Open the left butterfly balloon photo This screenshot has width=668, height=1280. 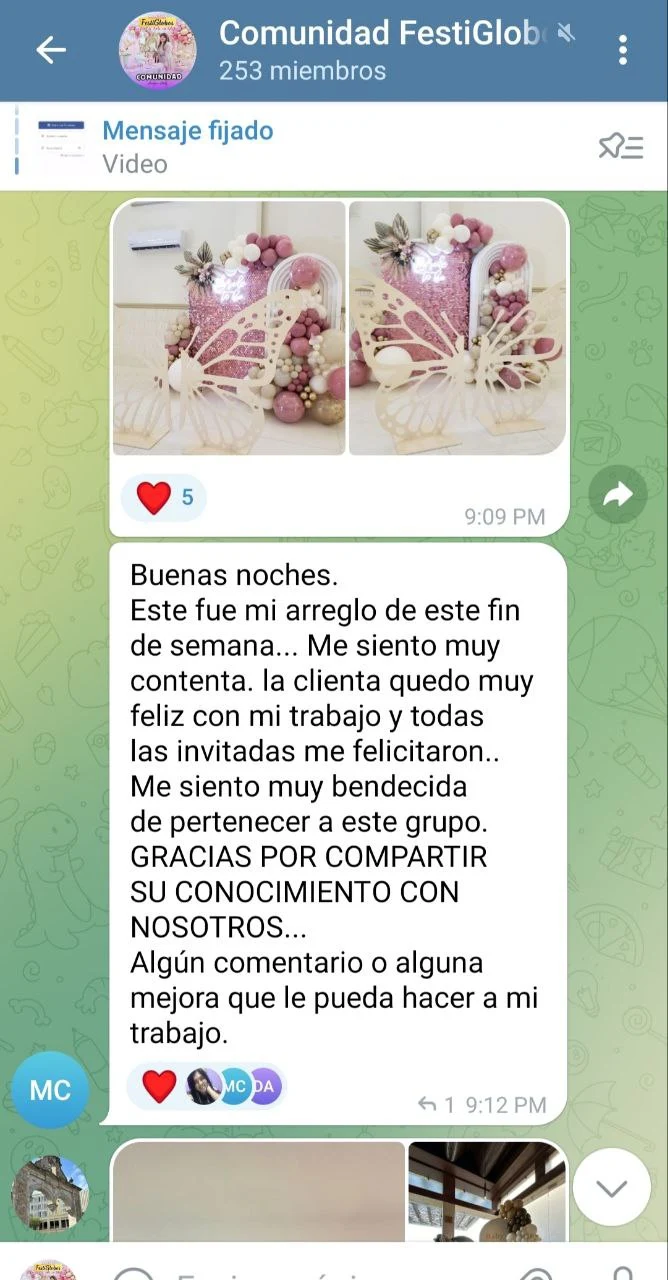pos(229,328)
